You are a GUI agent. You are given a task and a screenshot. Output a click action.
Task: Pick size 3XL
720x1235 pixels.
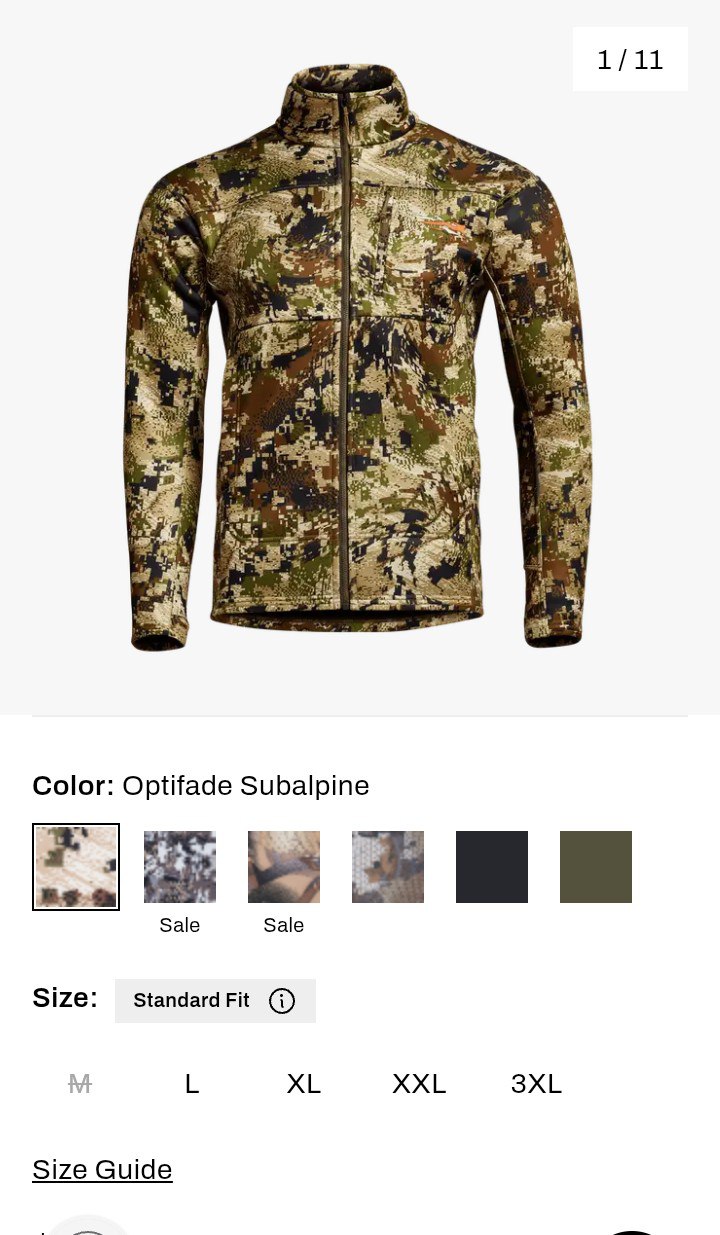point(536,1083)
